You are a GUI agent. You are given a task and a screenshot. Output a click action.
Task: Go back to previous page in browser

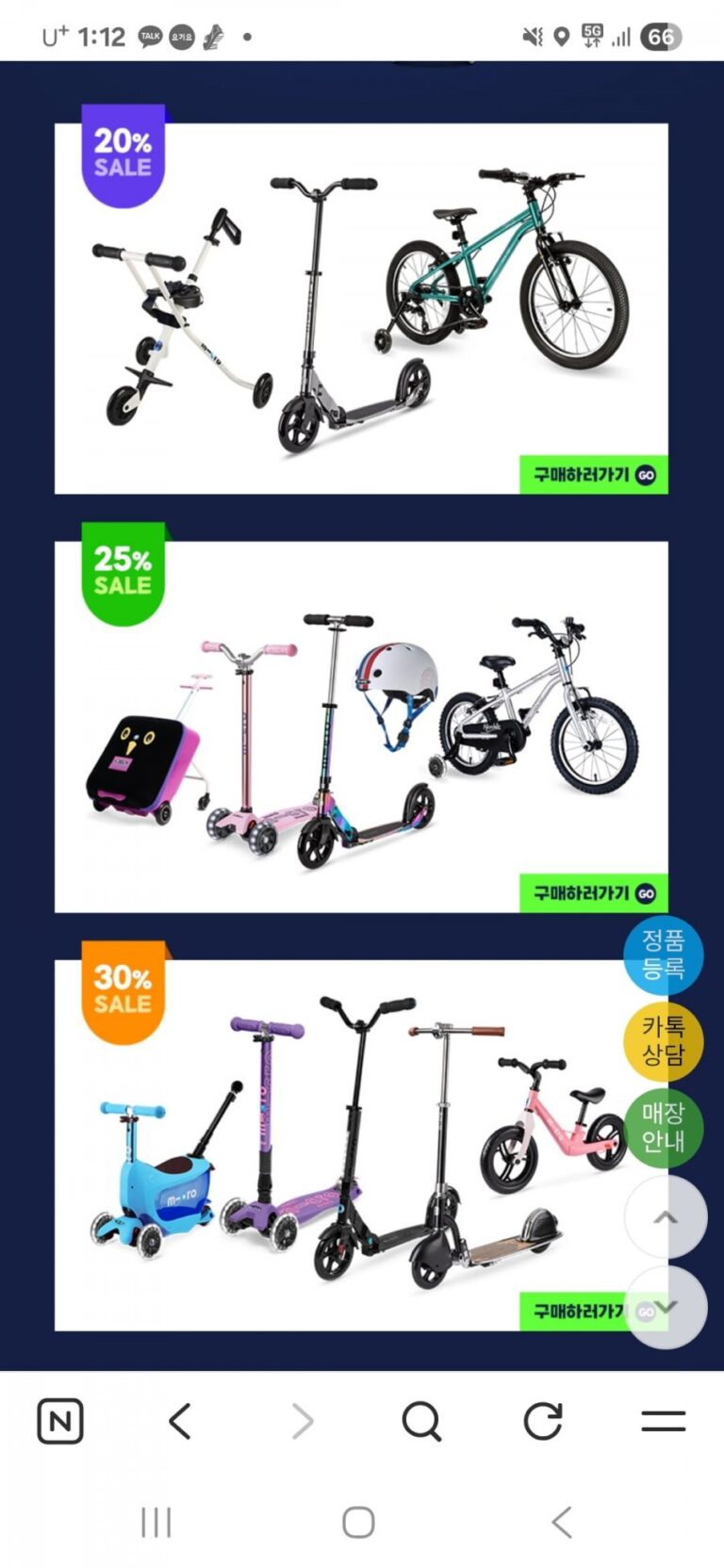(x=180, y=1421)
